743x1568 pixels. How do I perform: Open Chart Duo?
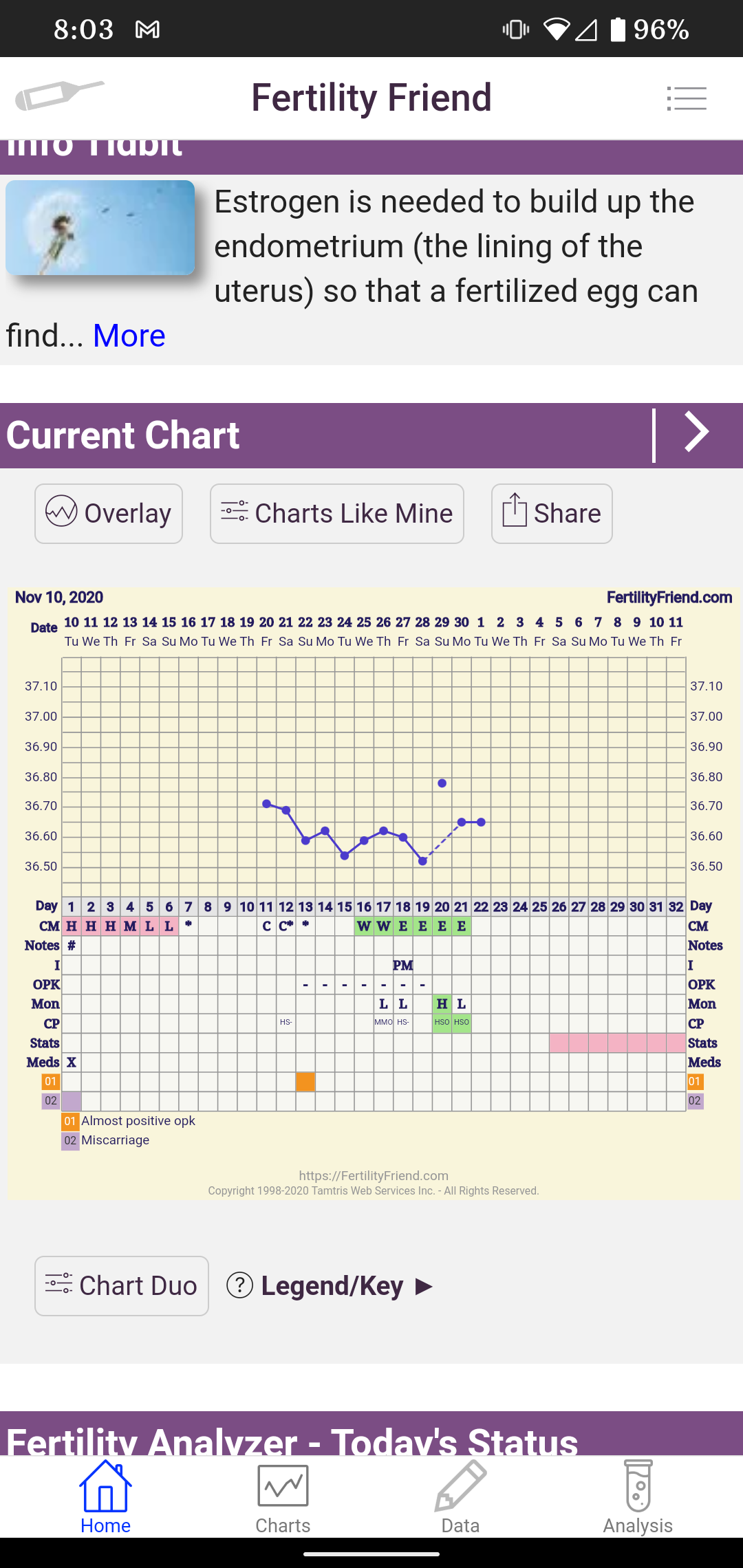coord(122,1286)
